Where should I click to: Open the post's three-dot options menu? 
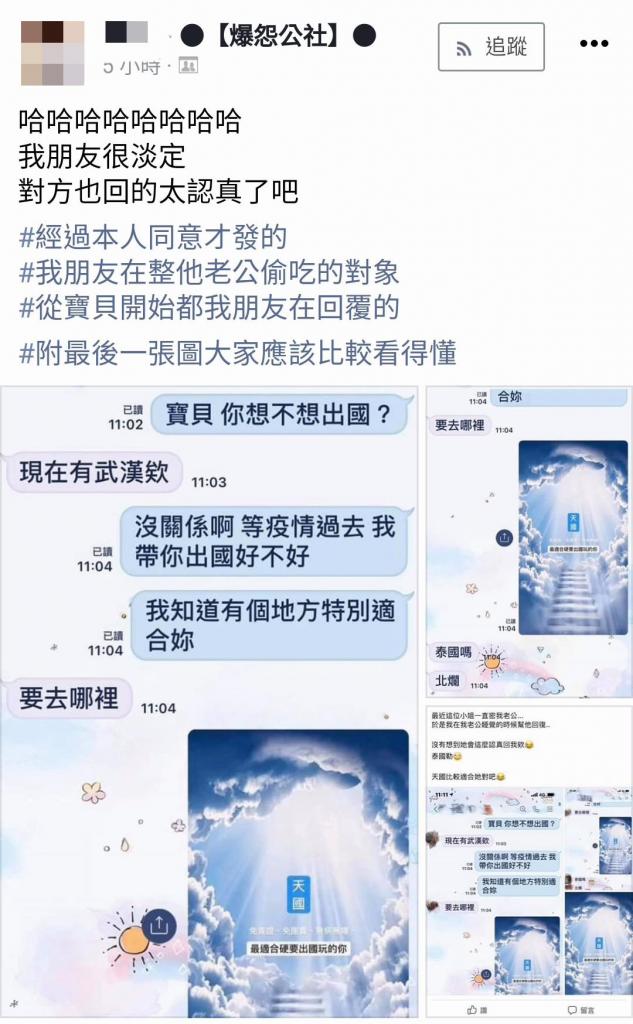[593, 44]
